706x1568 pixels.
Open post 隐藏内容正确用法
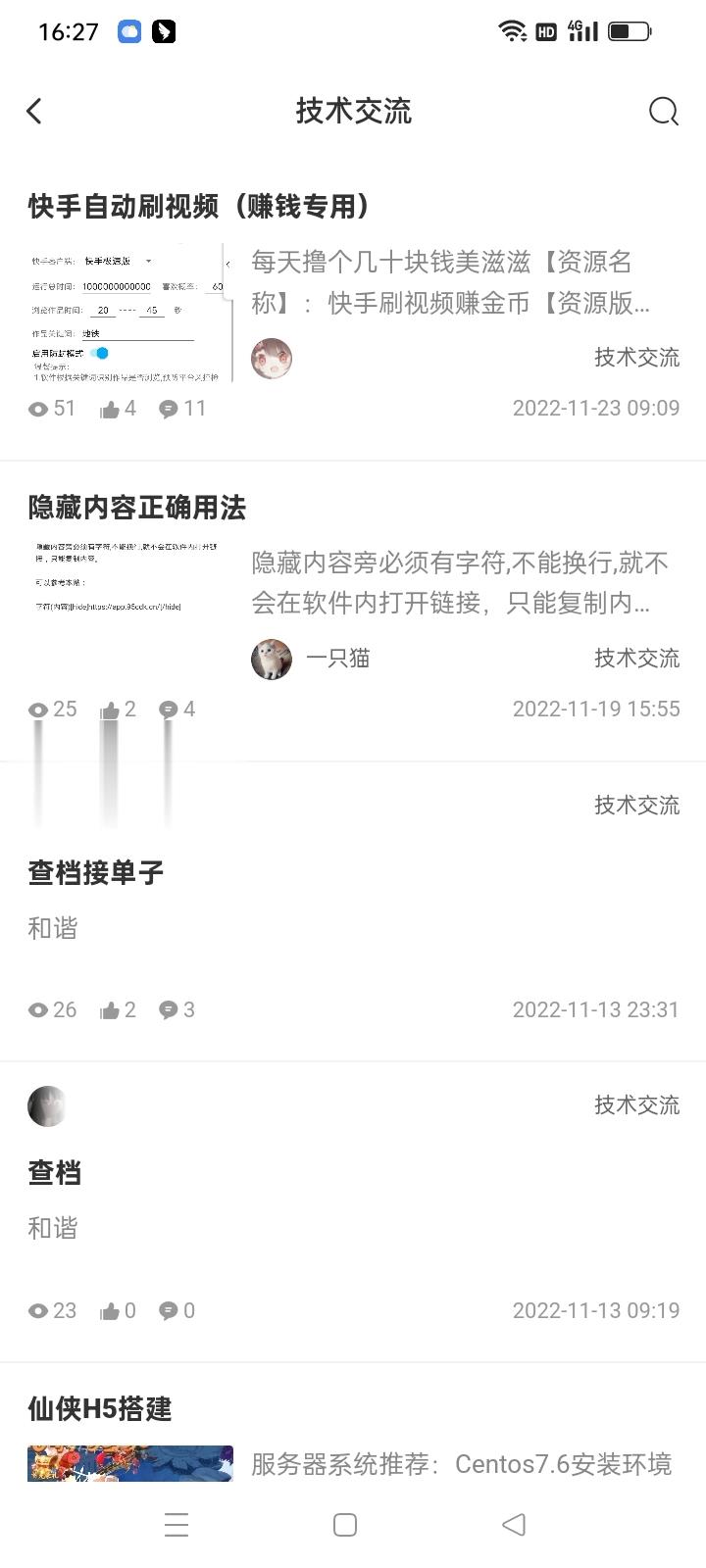pos(137,508)
